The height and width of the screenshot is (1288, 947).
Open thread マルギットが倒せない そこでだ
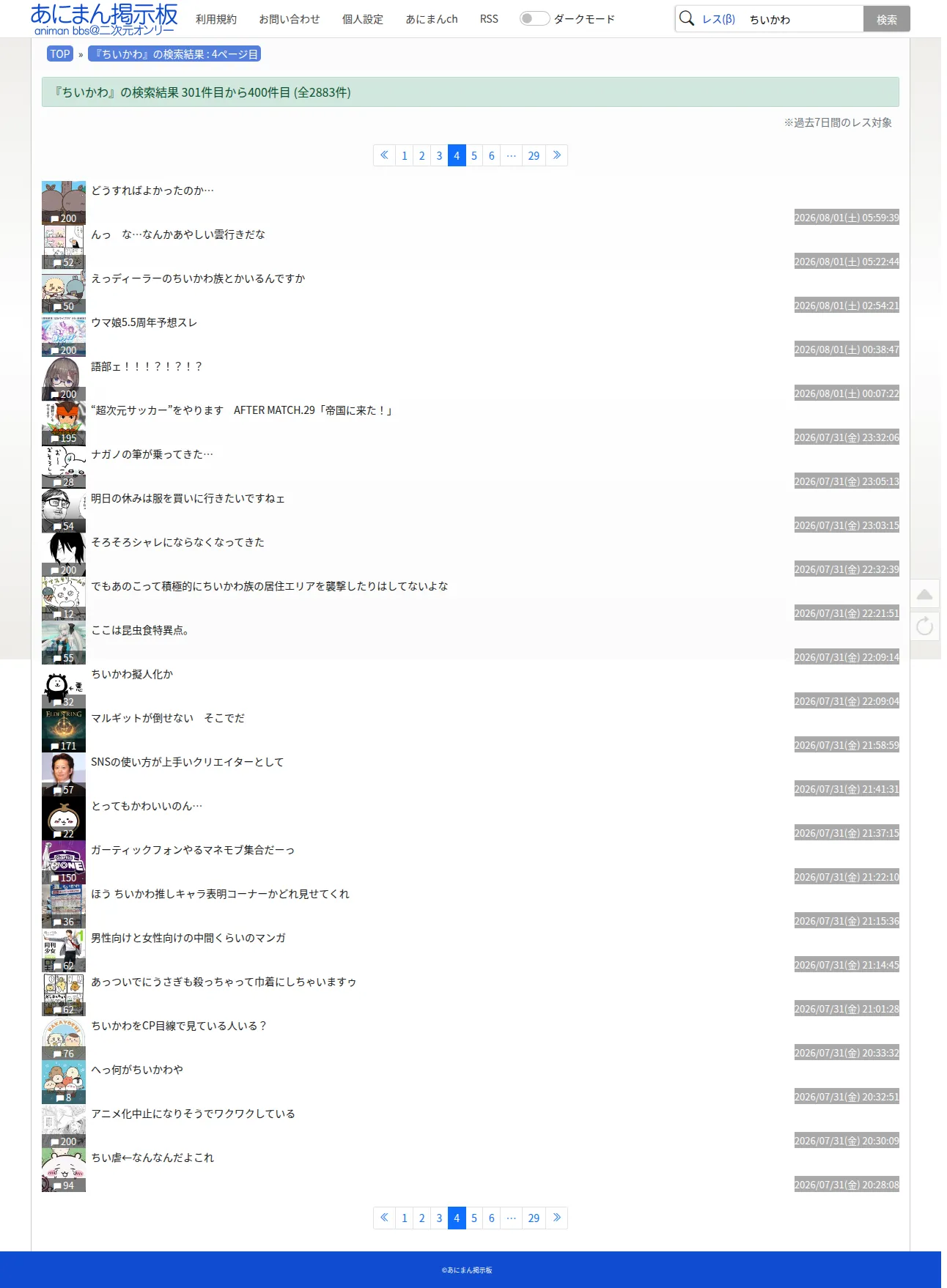[168, 718]
